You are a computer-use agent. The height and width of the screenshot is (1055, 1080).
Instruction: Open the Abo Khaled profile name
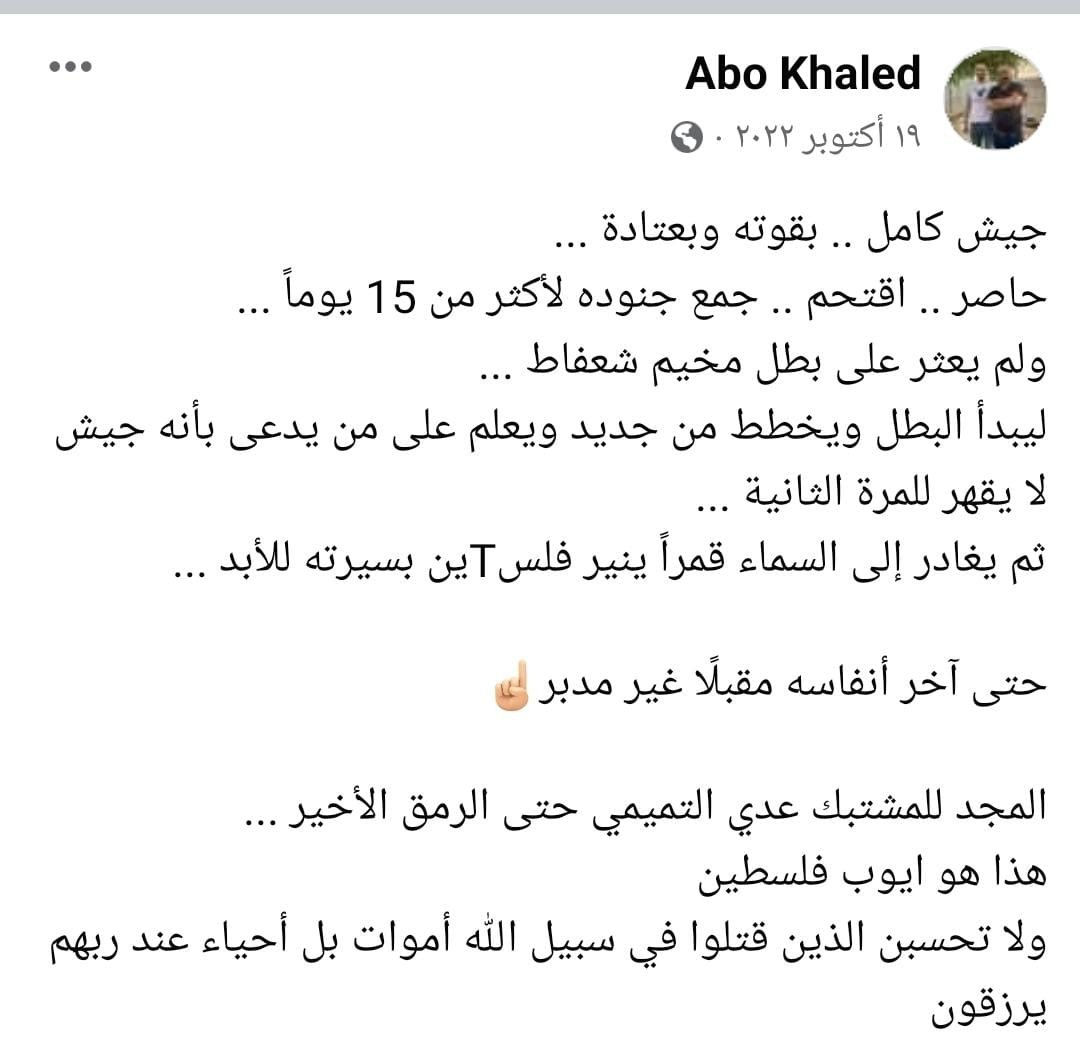pos(802,73)
